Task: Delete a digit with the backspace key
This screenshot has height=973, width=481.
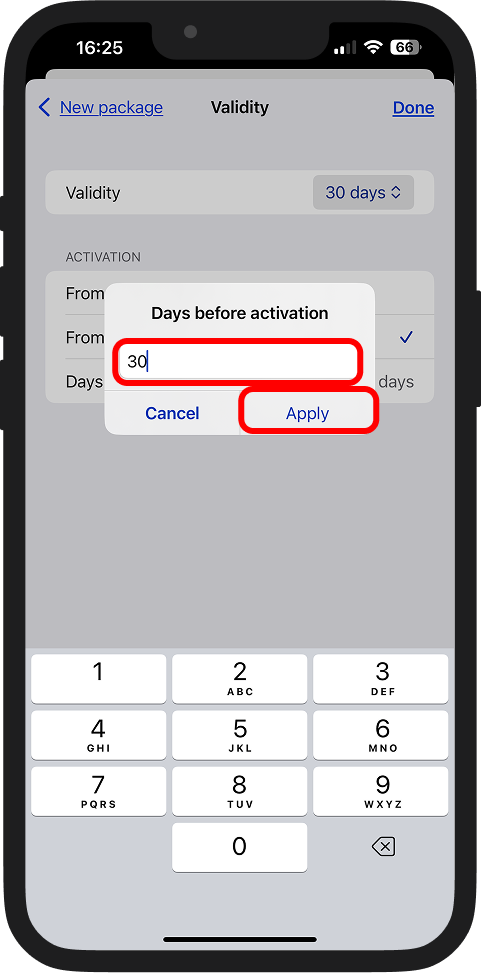Action: (383, 846)
